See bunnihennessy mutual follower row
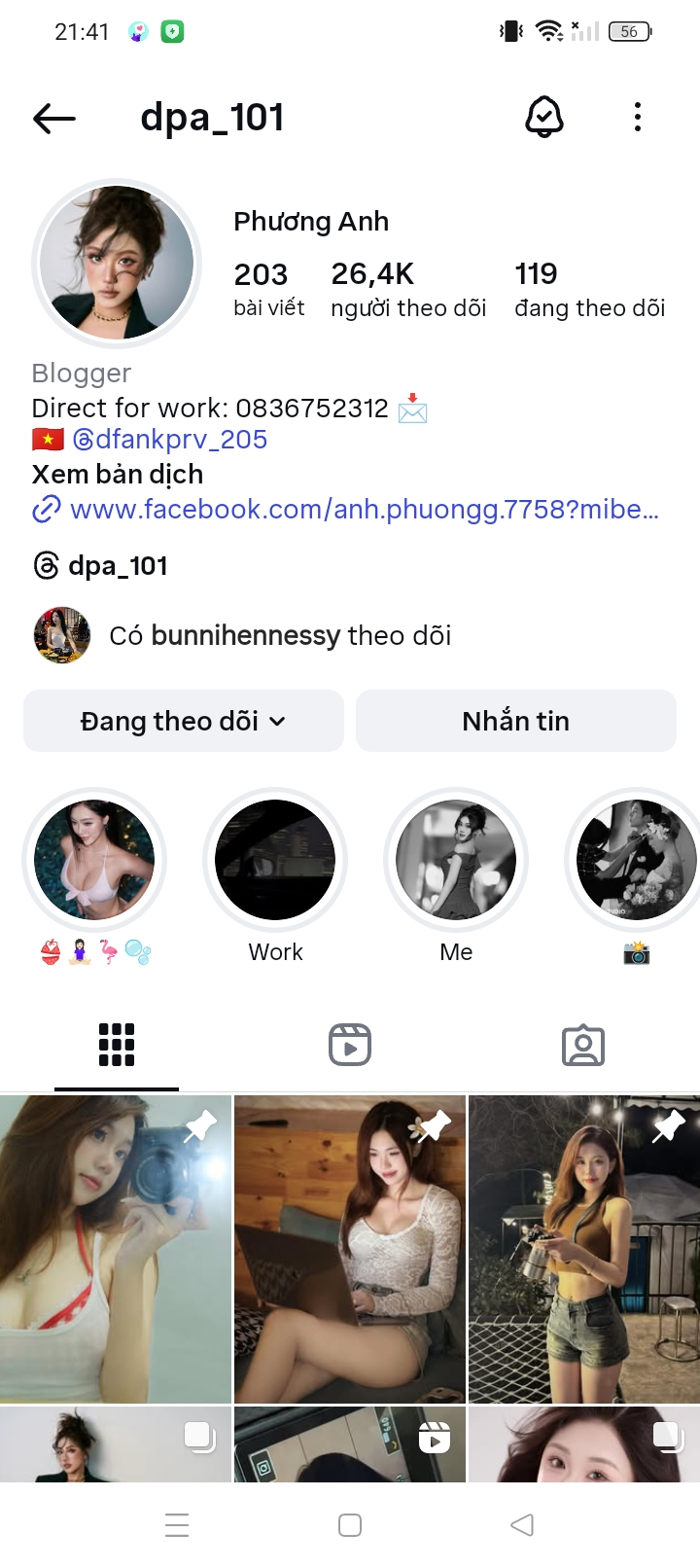This screenshot has width=700, height=1568. pos(280,636)
